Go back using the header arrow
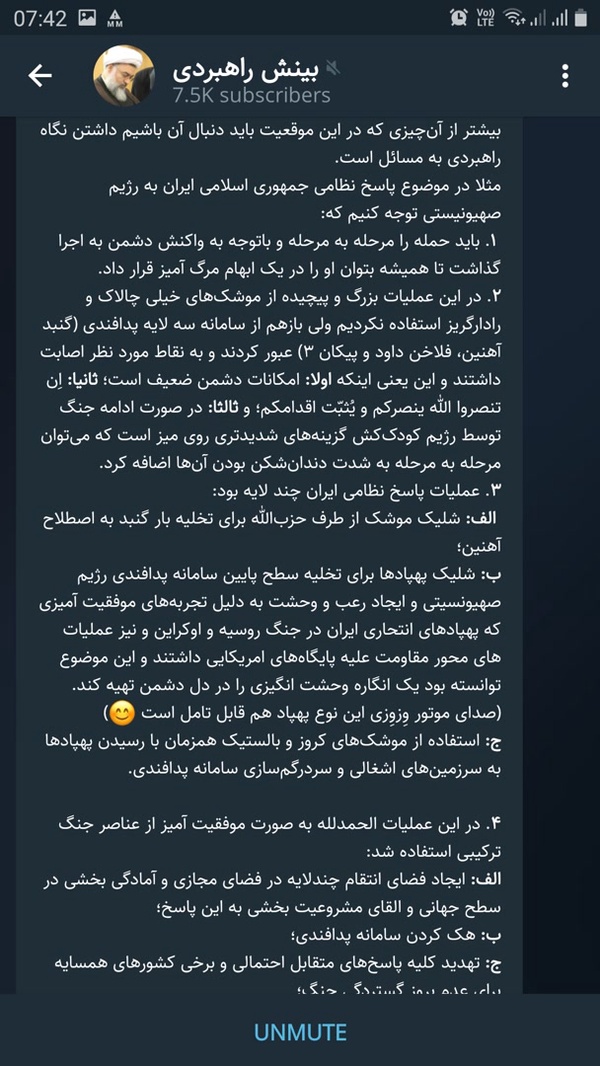 pos(39,76)
